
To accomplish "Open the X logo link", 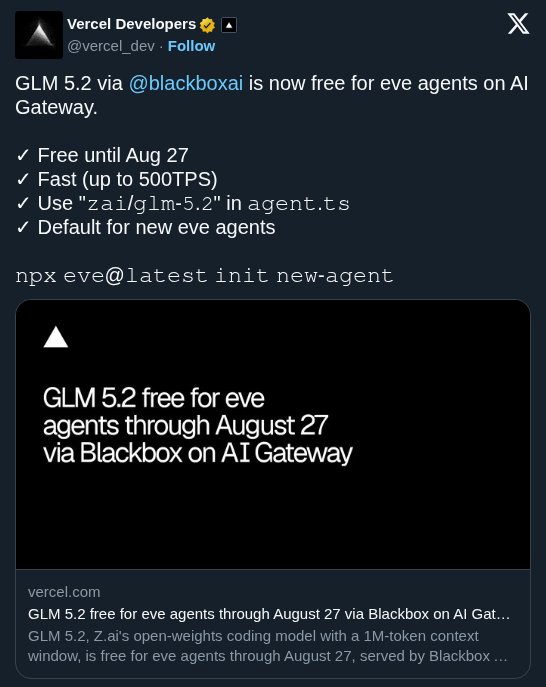I will pos(518,24).
